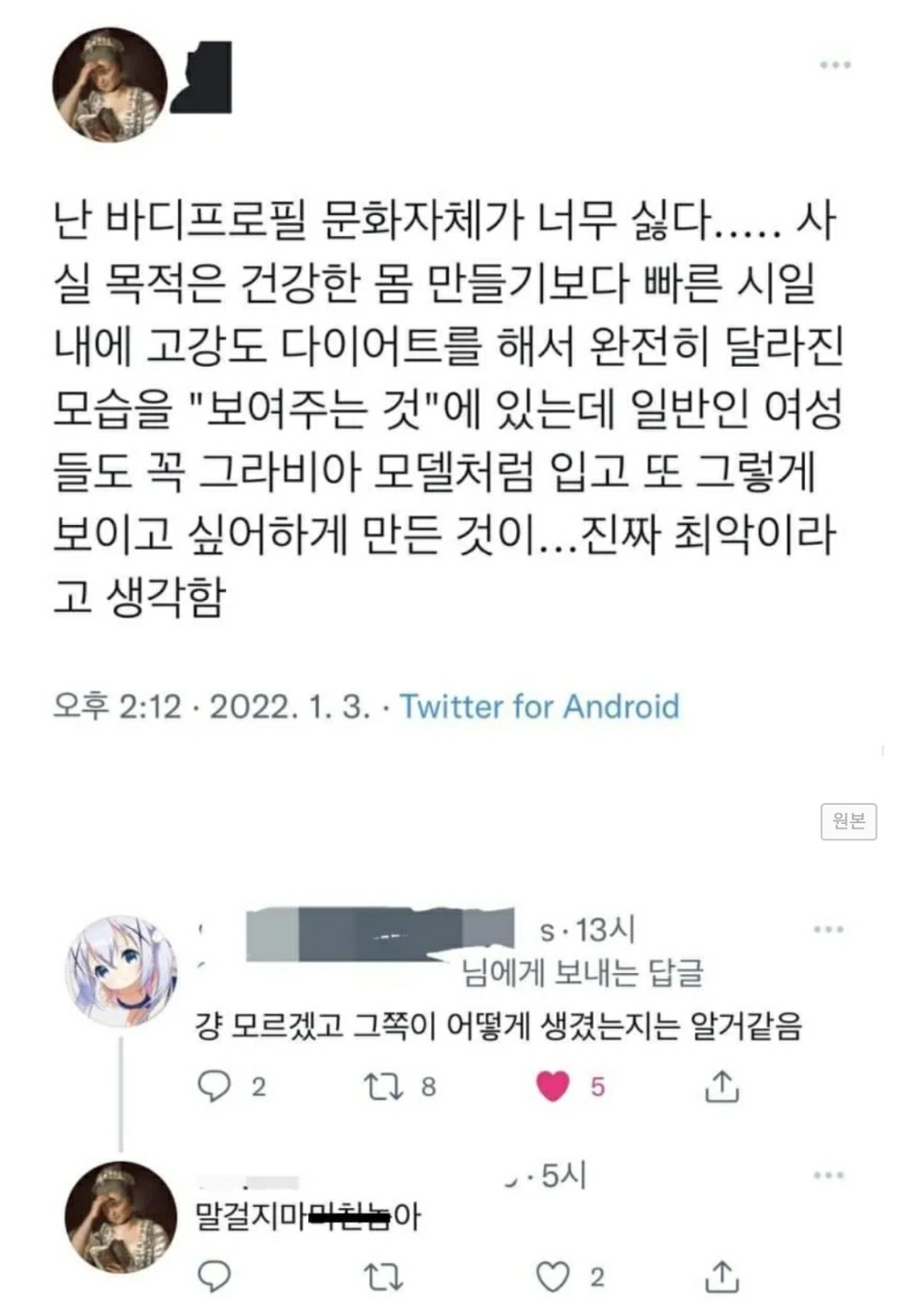This screenshot has width=900, height=1316.
Task: Unlike the reply with 5 likes
Action: (553, 1086)
